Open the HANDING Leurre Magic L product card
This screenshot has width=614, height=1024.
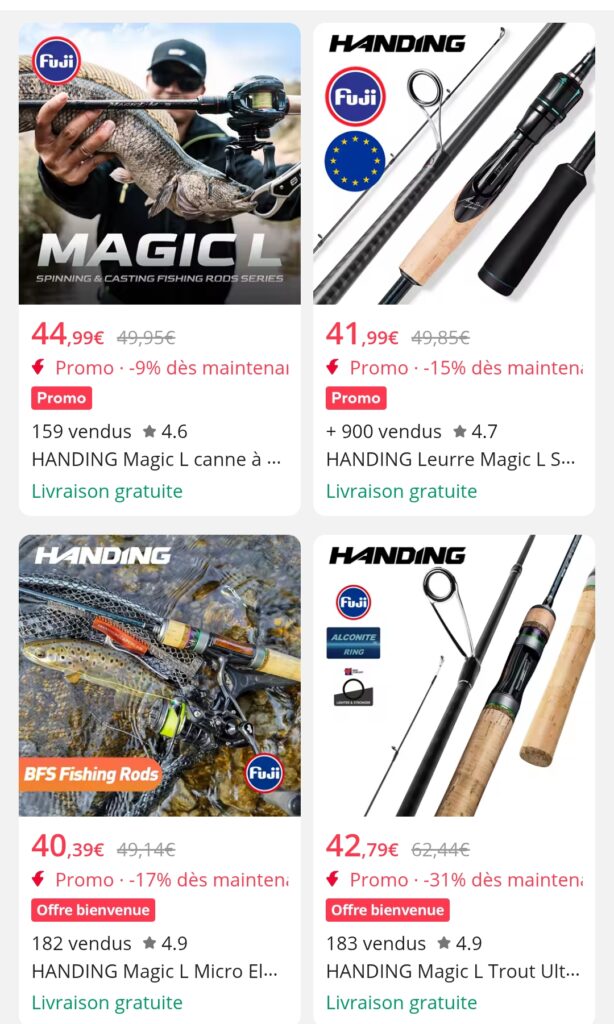coord(453,164)
